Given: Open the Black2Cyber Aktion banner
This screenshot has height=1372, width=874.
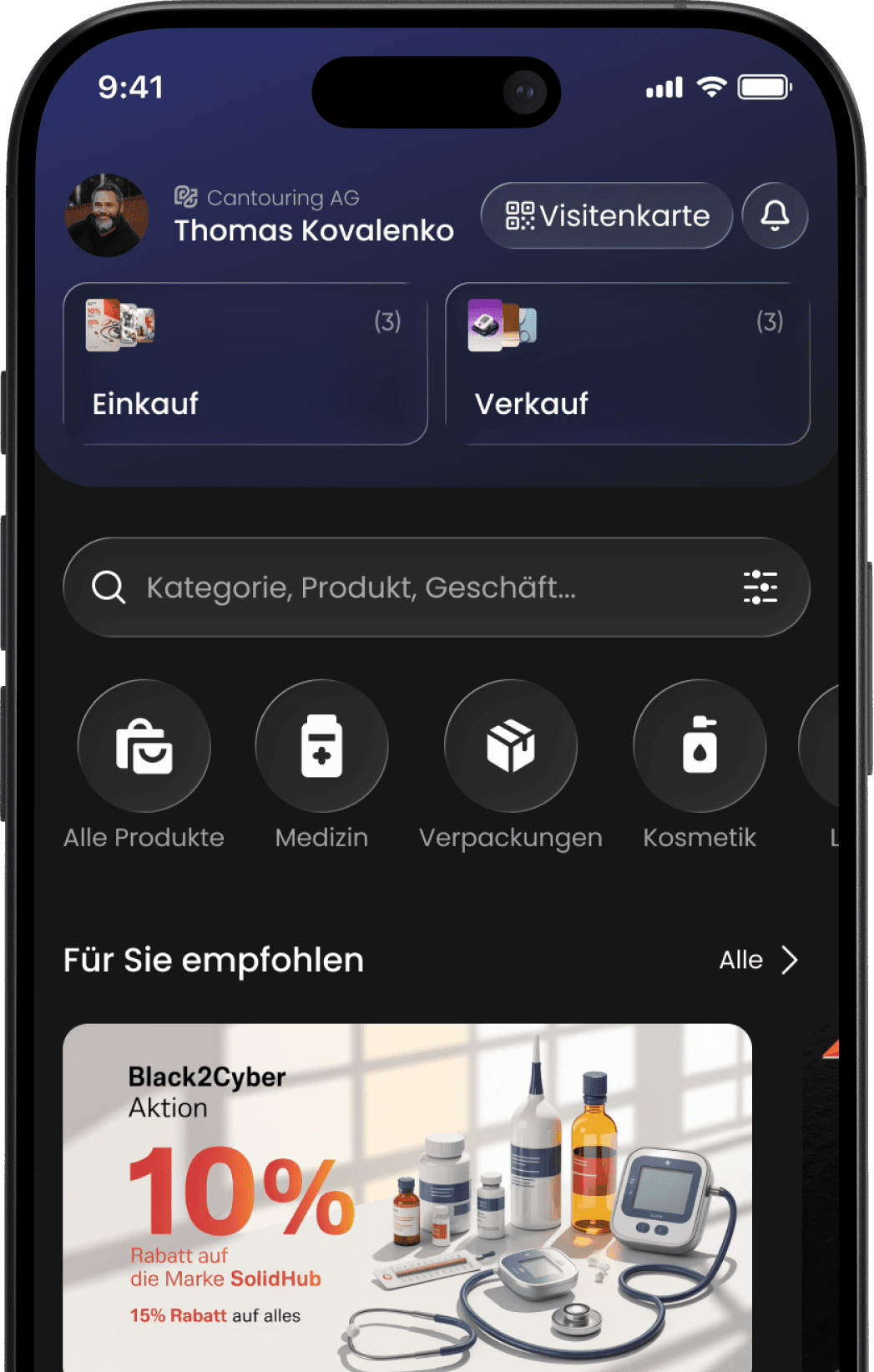Looking at the screenshot, I should click(x=407, y=1195).
